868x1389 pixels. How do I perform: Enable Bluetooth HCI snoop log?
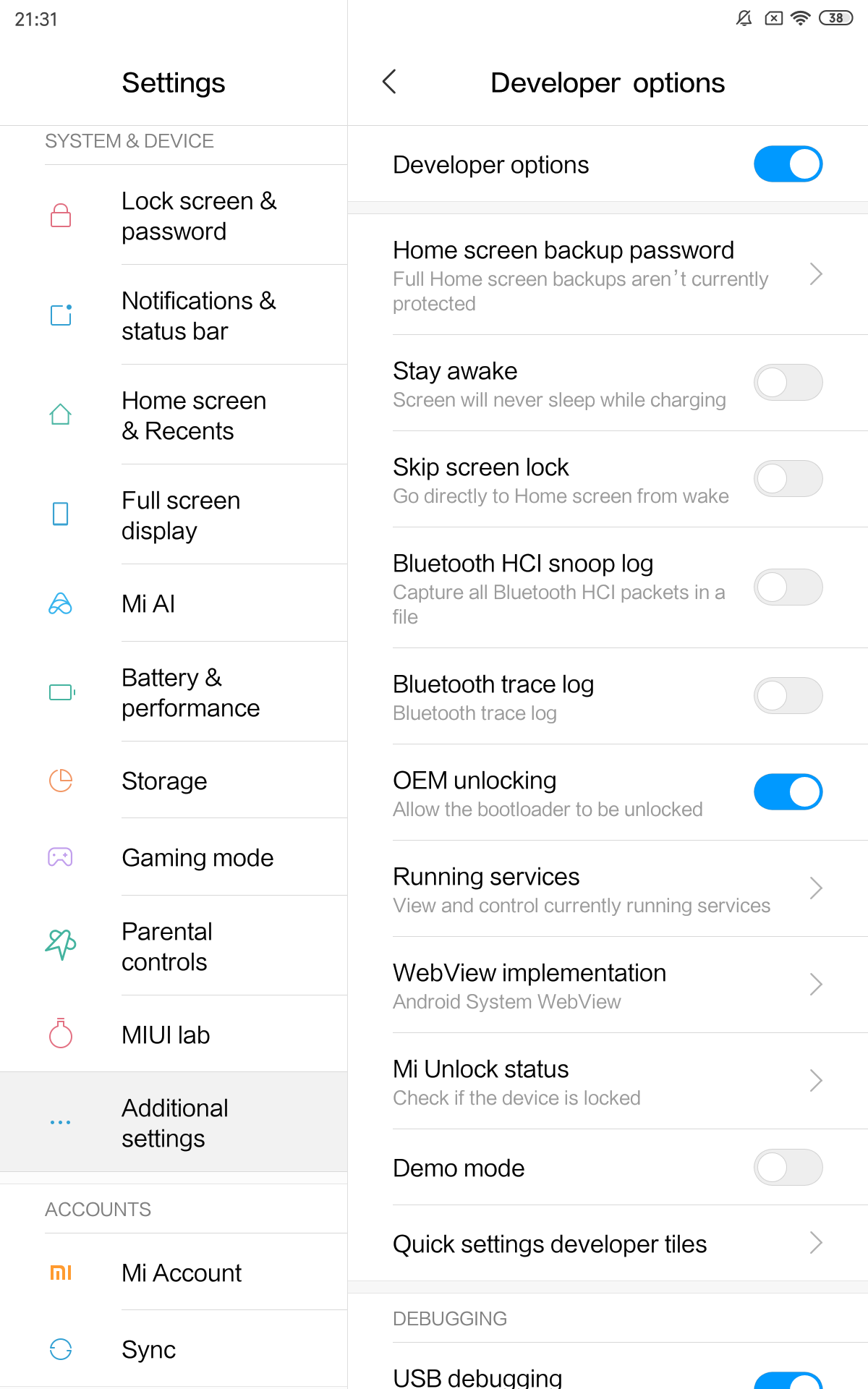point(788,587)
